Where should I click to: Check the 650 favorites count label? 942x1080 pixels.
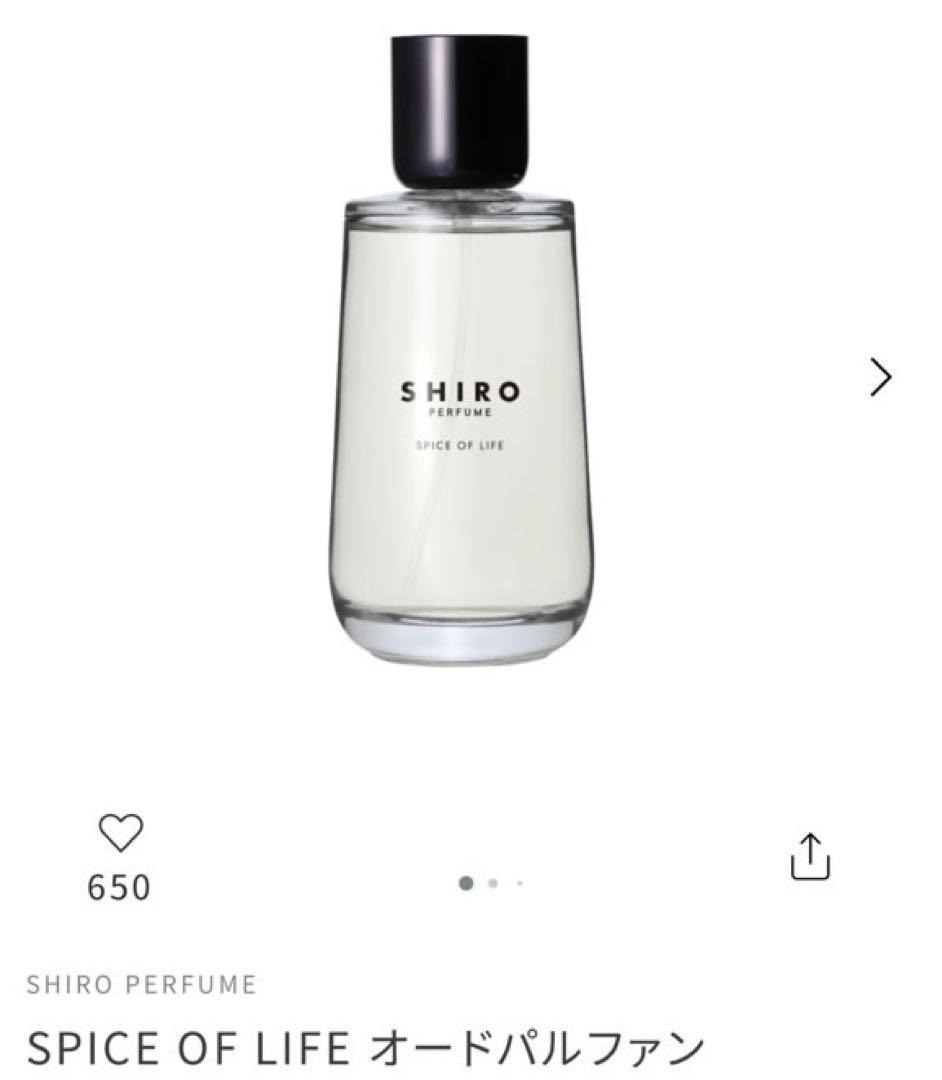[x=122, y=885]
